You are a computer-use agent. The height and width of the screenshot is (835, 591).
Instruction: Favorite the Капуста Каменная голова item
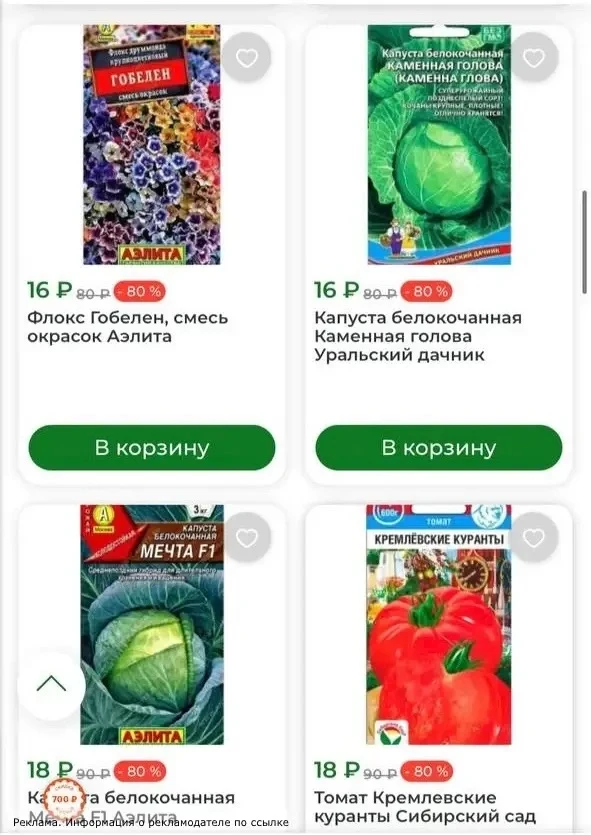click(533, 57)
